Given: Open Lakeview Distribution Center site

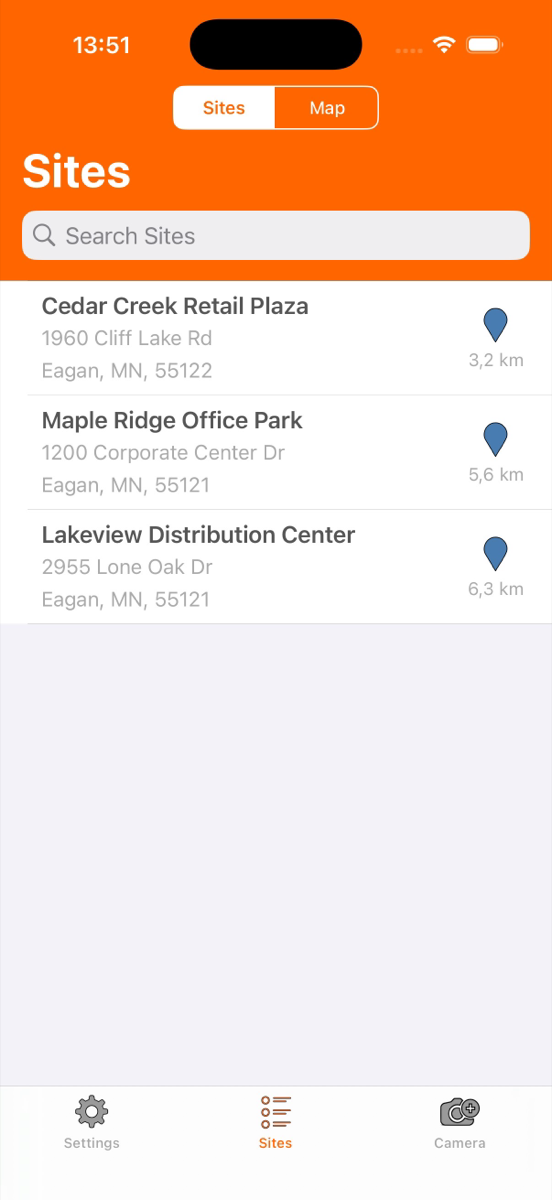Looking at the screenshot, I should click(x=276, y=567).
